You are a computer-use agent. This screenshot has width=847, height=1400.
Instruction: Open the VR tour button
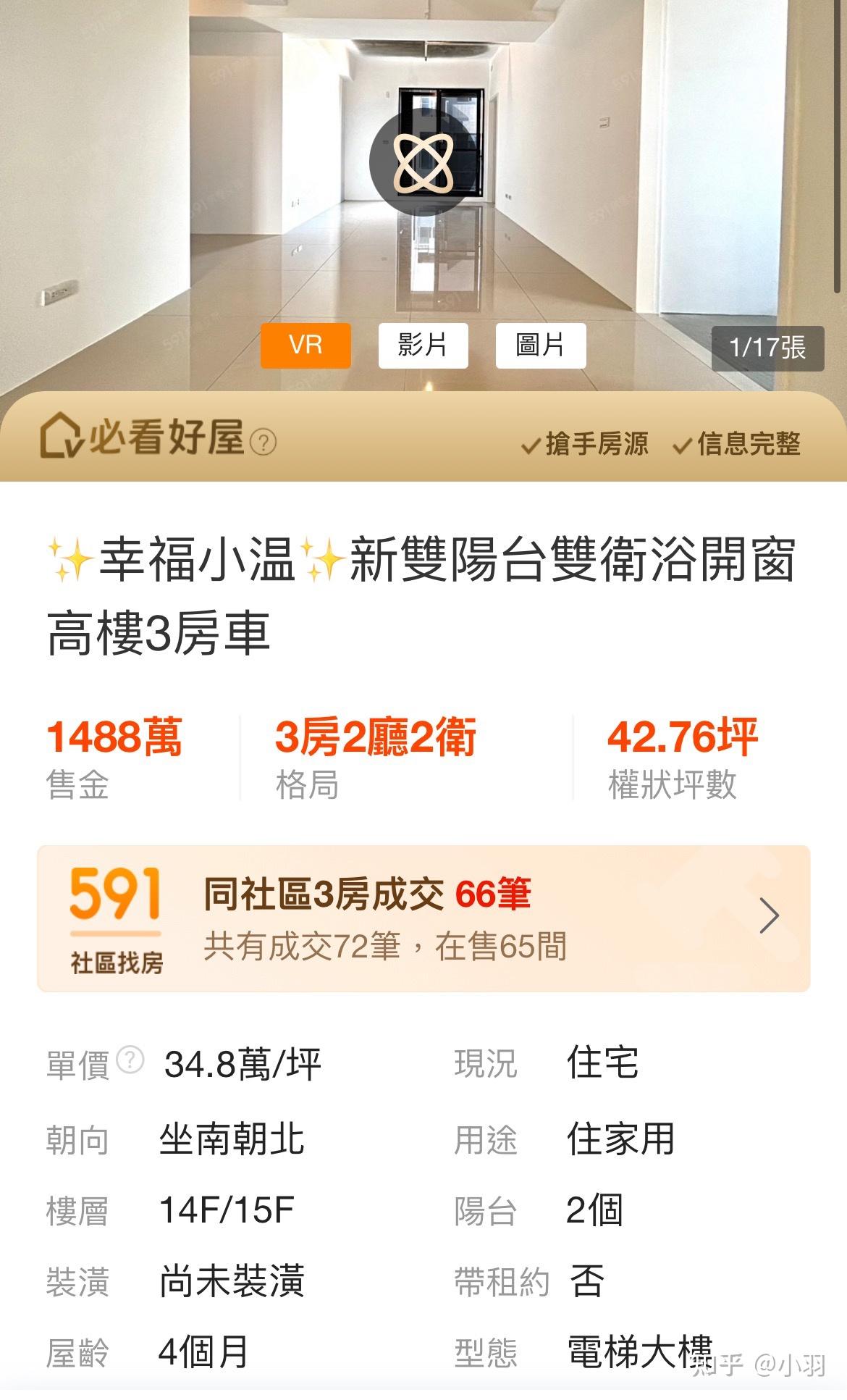click(x=305, y=345)
